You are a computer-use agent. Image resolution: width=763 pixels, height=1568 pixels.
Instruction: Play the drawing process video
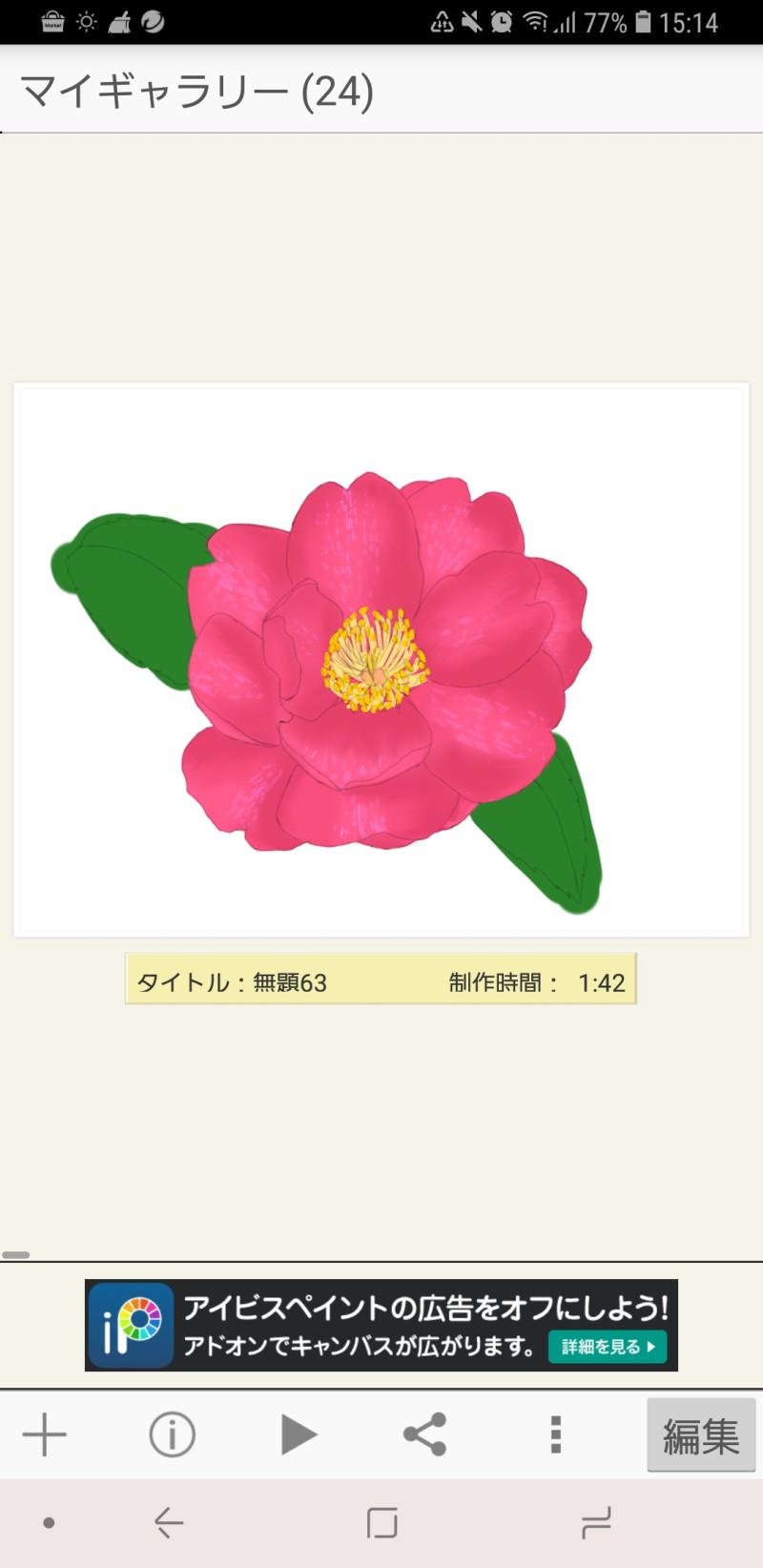299,1434
